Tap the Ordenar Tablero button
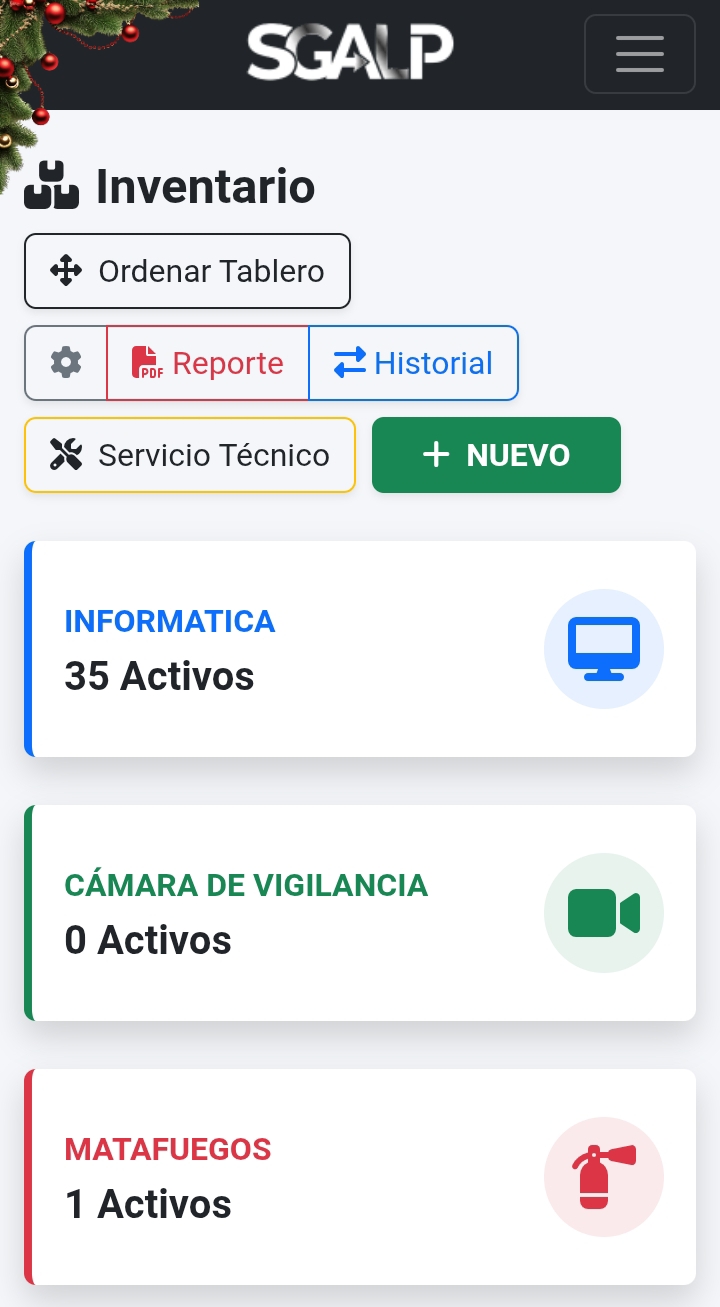Image resolution: width=720 pixels, height=1307 pixels. click(x=187, y=271)
